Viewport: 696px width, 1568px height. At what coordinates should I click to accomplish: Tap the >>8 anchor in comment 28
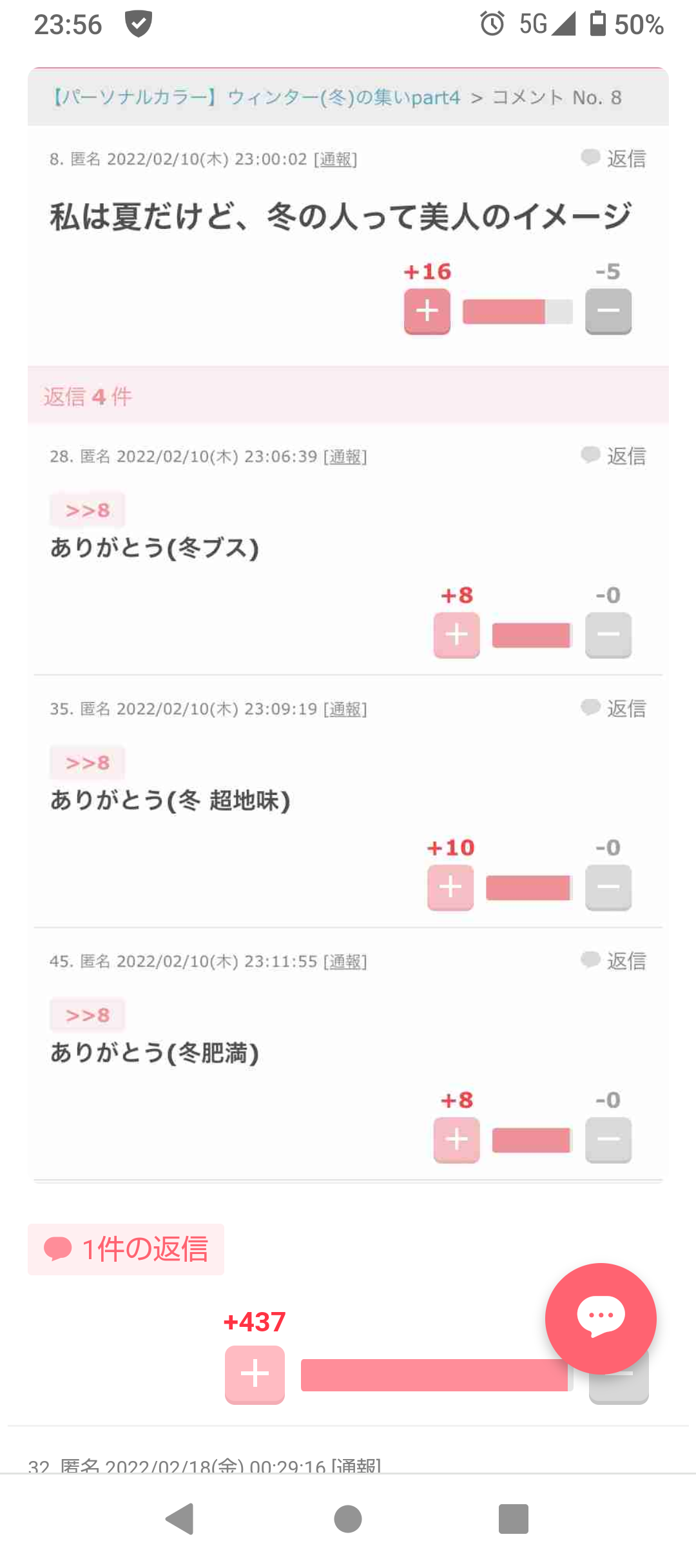(88, 510)
